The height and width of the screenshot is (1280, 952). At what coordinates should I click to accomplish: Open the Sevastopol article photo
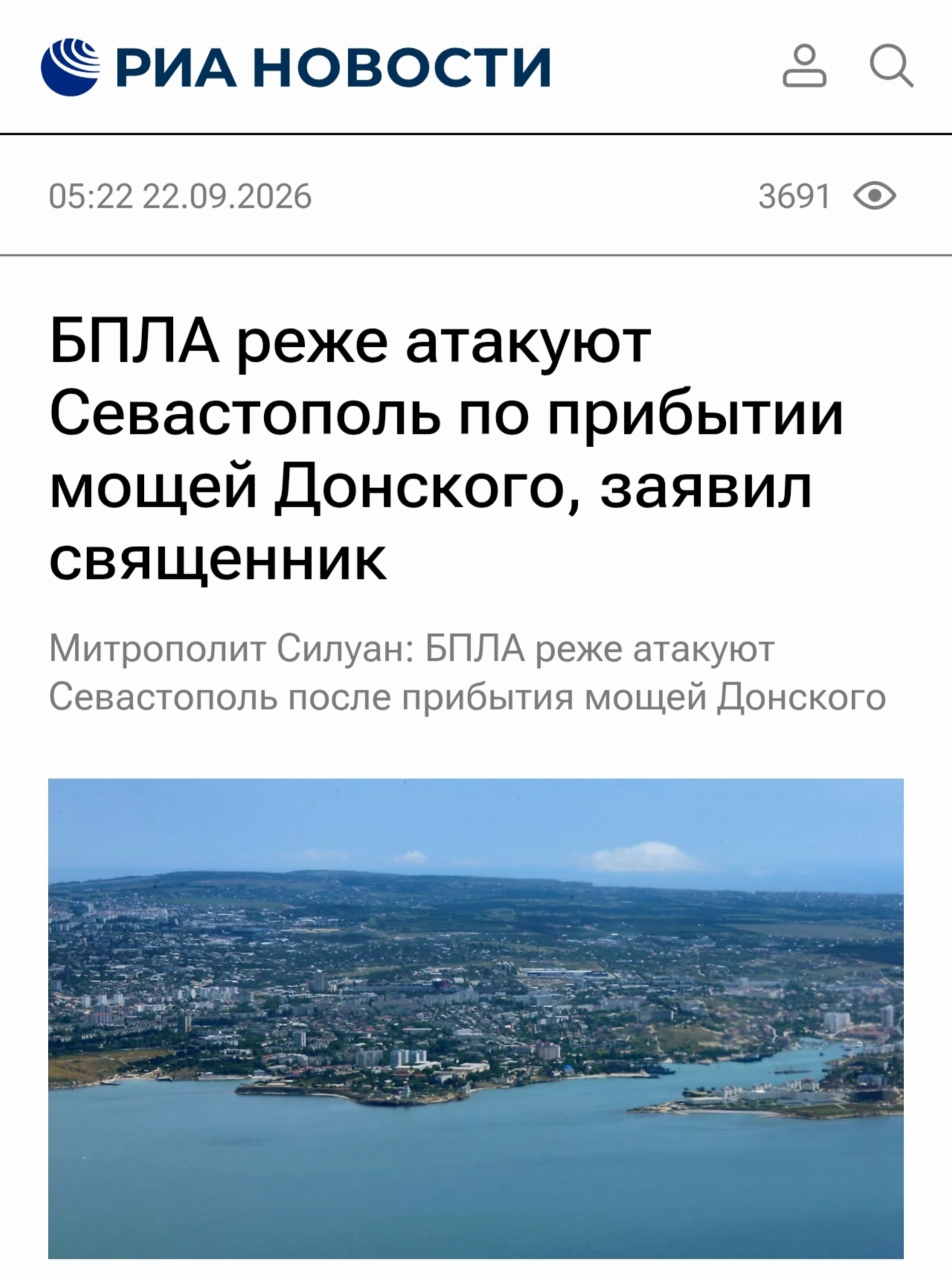tap(476, 1019)
